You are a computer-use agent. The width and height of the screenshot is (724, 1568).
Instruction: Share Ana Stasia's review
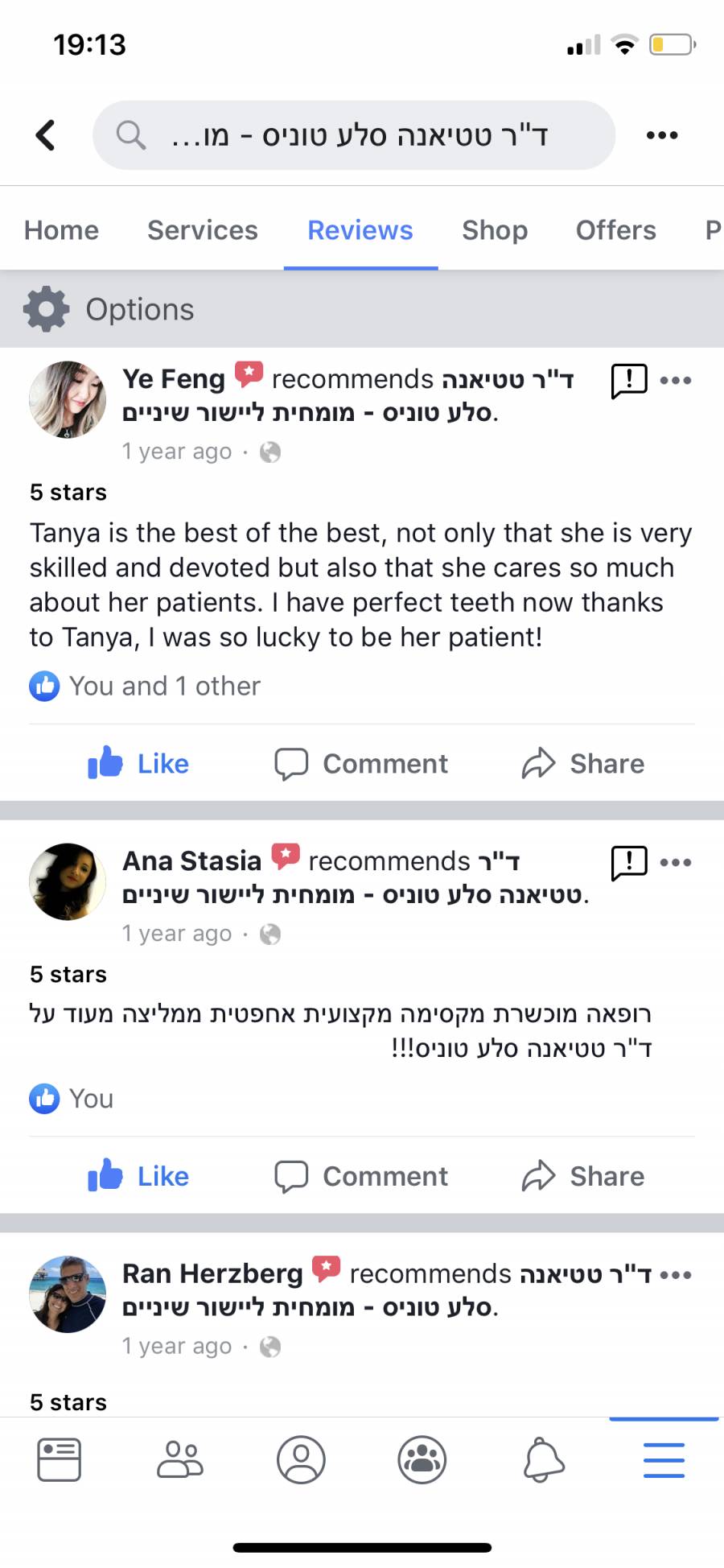583,1176
